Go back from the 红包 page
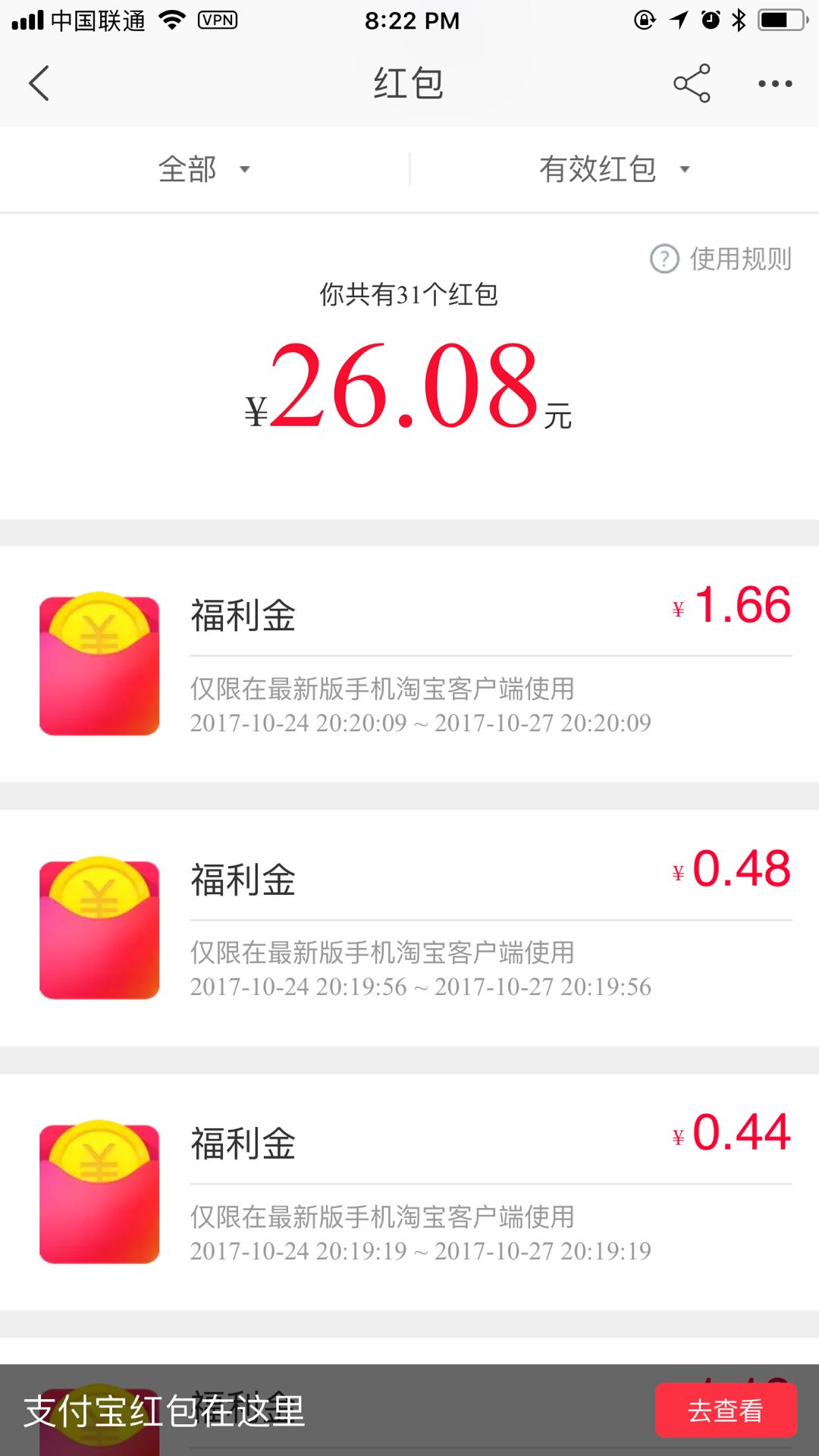The width and height of the screenshot is (819, 1456). click(39, 83)
